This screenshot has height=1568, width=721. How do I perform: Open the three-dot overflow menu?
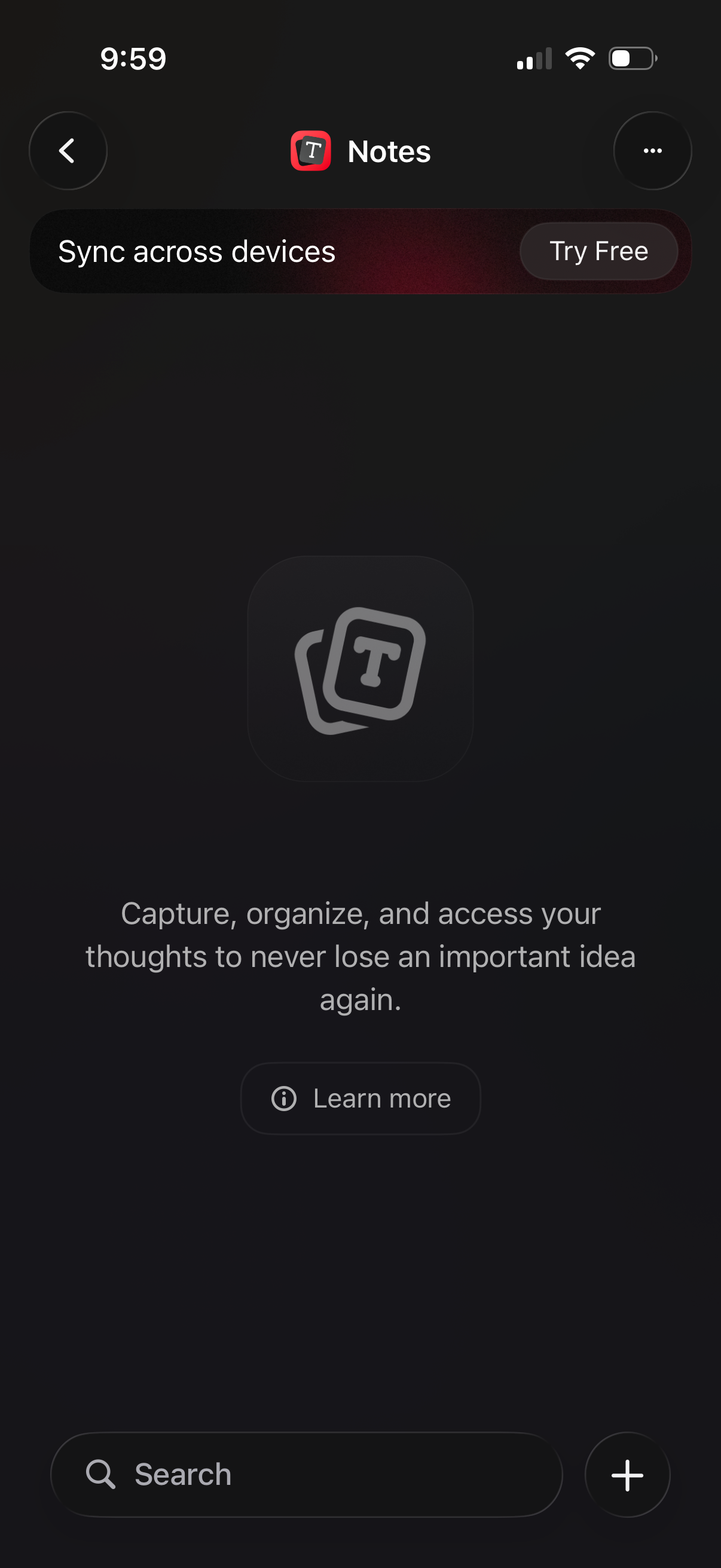652,151
